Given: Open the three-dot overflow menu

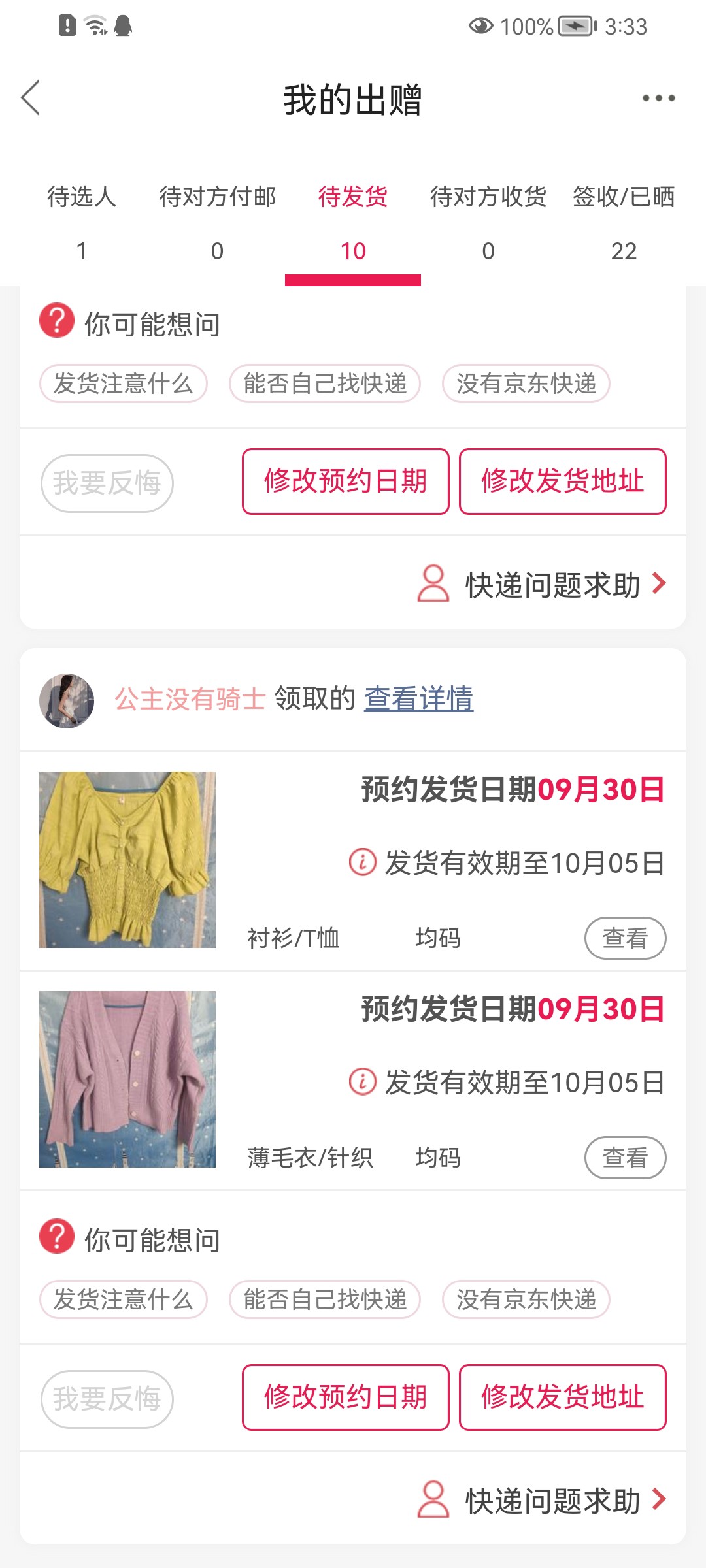Looking at the screenshot, I should [658, 98].
